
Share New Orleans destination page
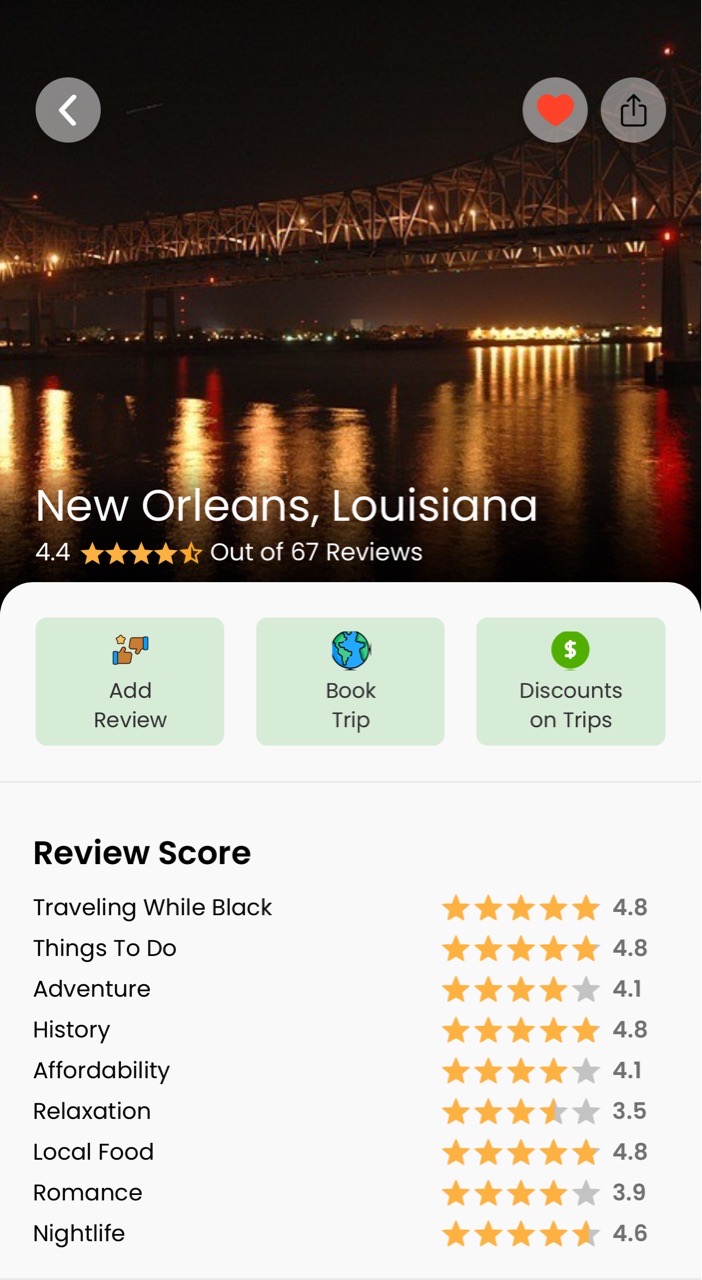tap(633, 110)
